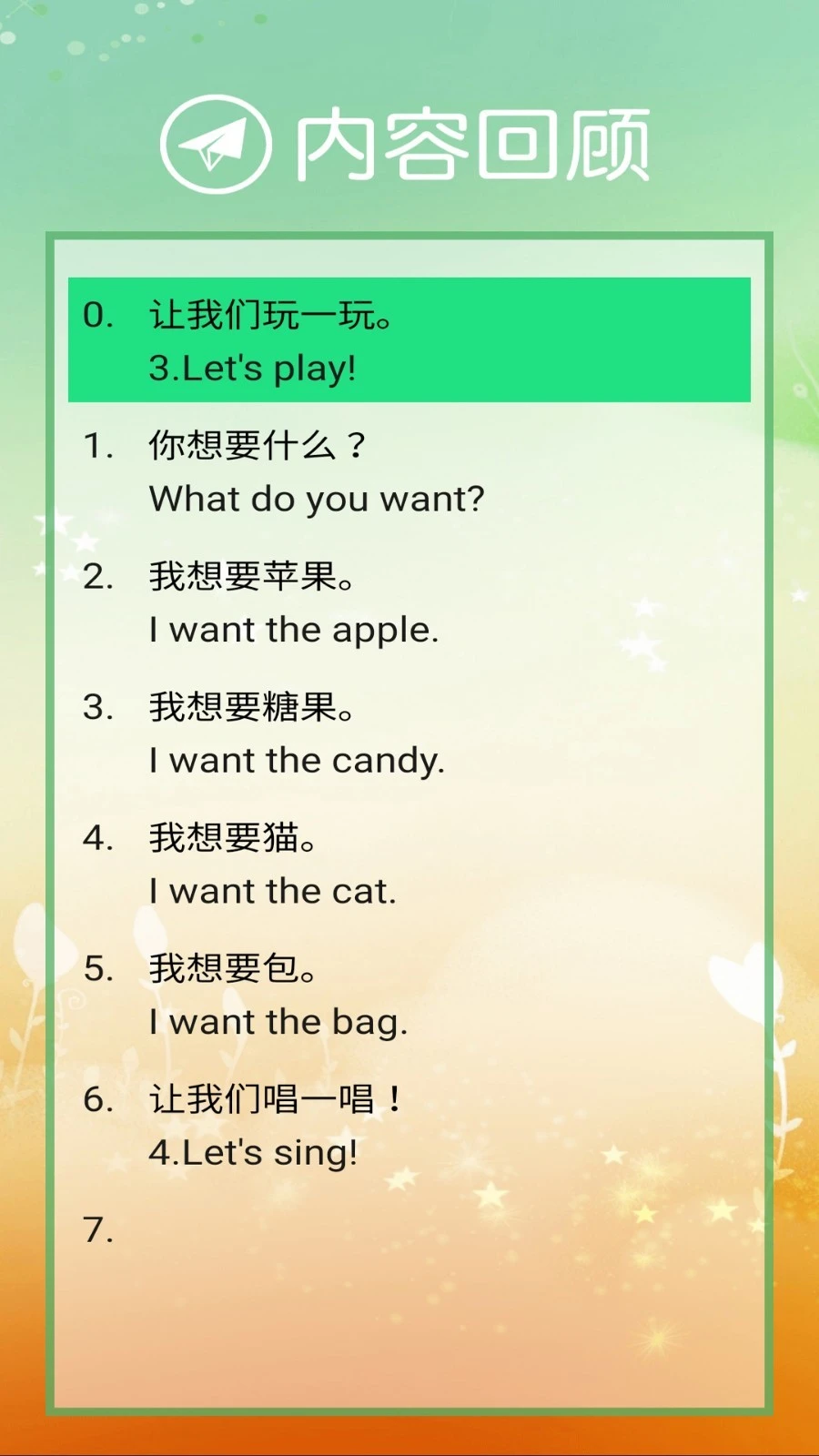
Task: Tap the sentence 'I want the candy.'
Action: coord(298,761)
